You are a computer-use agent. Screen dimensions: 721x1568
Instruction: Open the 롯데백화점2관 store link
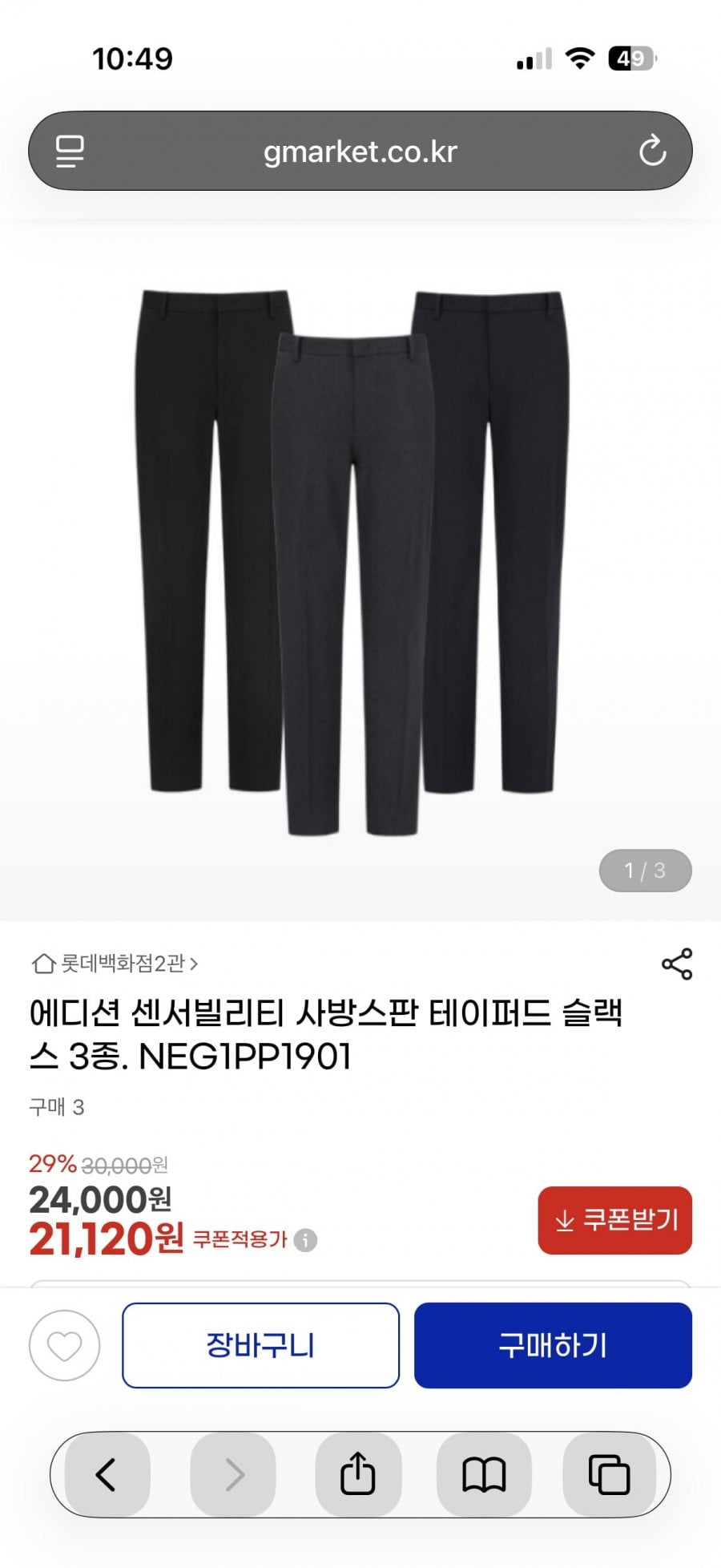coord(115,963)
